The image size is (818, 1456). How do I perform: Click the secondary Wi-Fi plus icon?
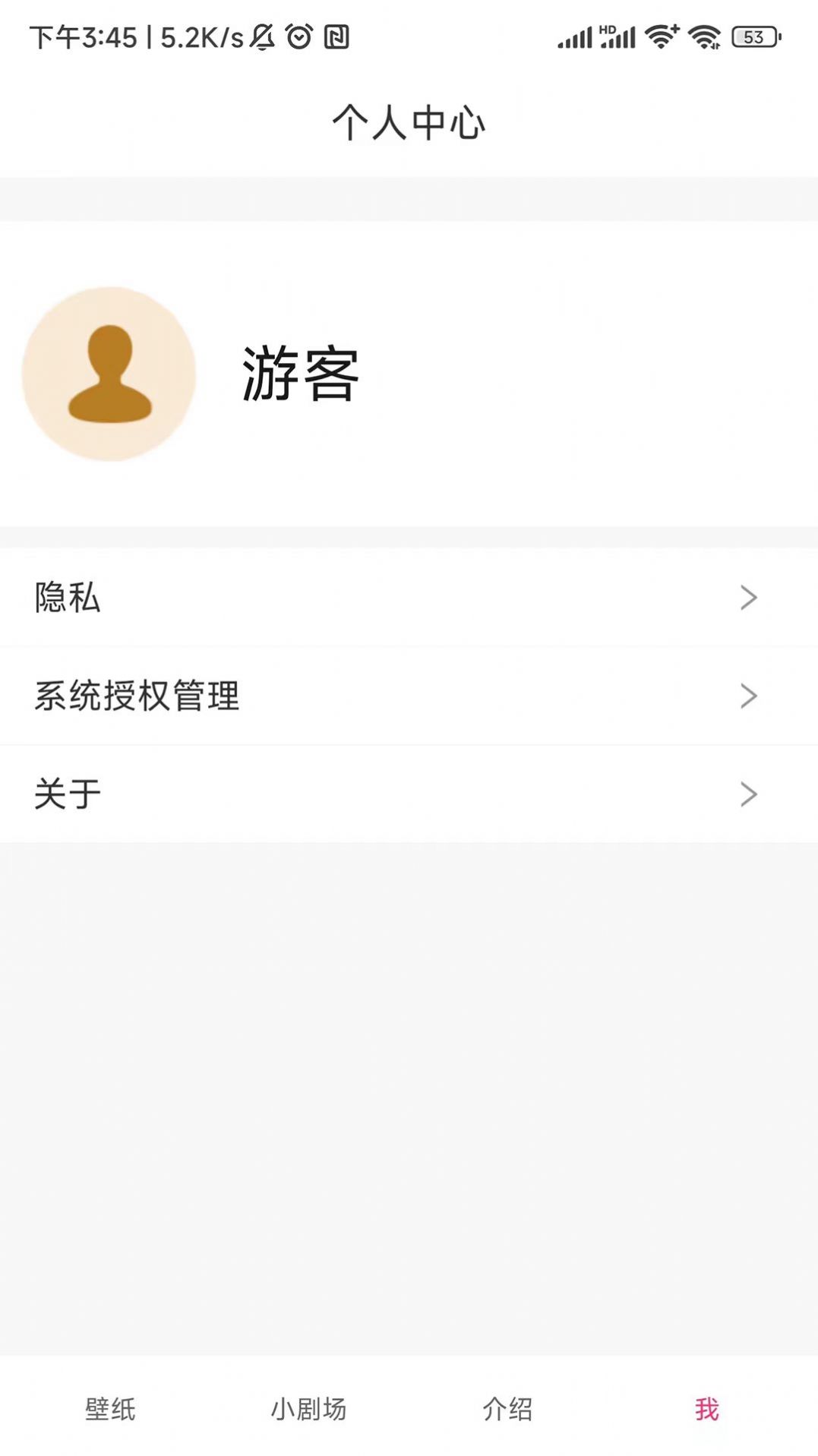659,36
